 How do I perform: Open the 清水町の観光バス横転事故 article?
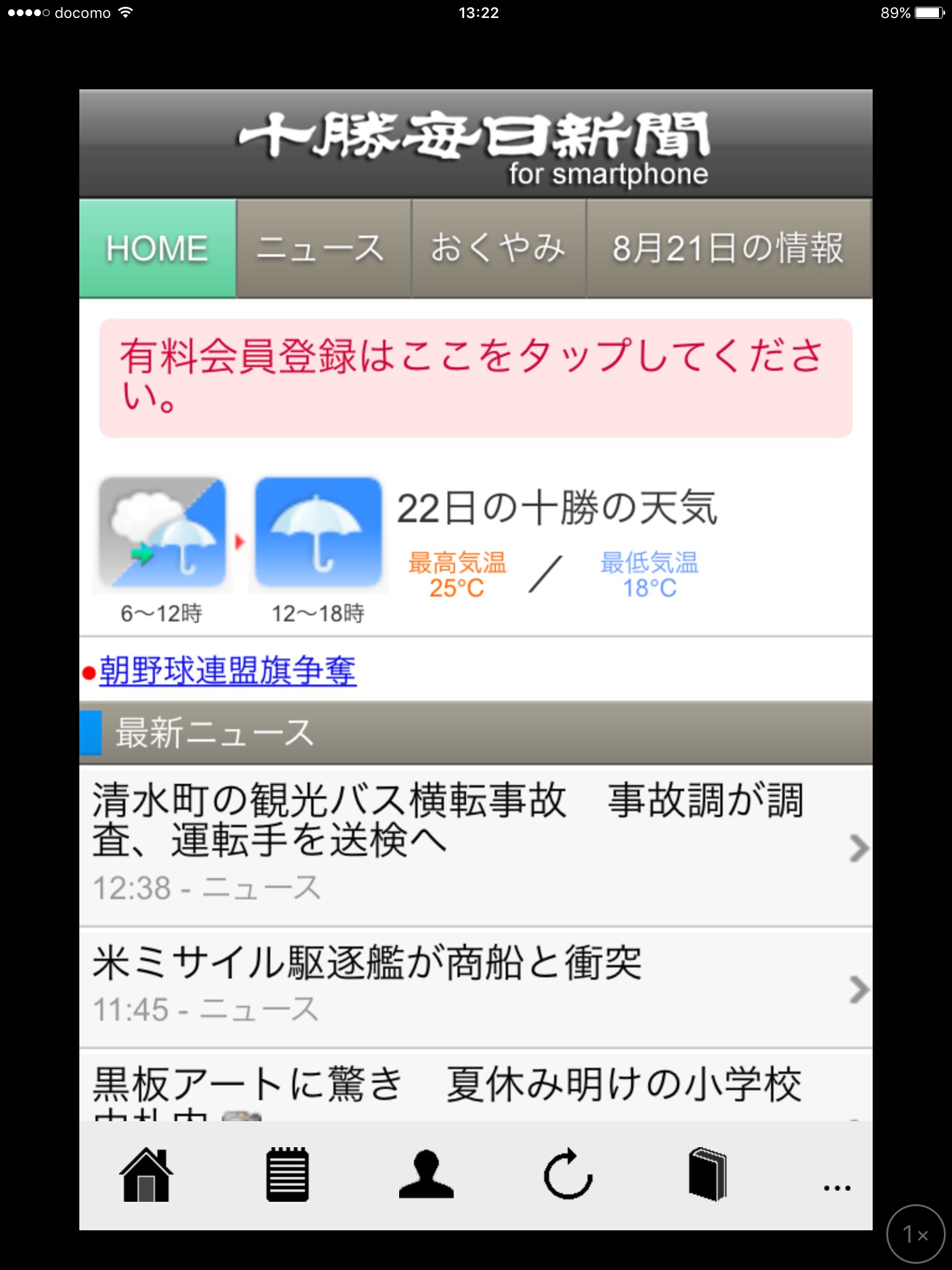(x=475, y=845)
